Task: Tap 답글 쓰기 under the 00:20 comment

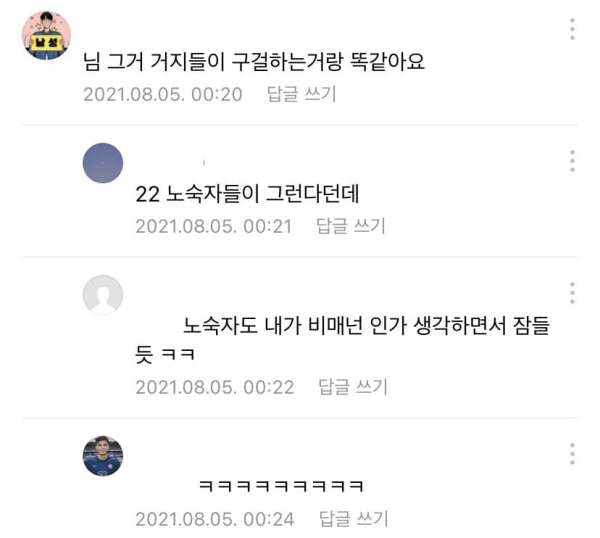Action: tap(301, 94)
